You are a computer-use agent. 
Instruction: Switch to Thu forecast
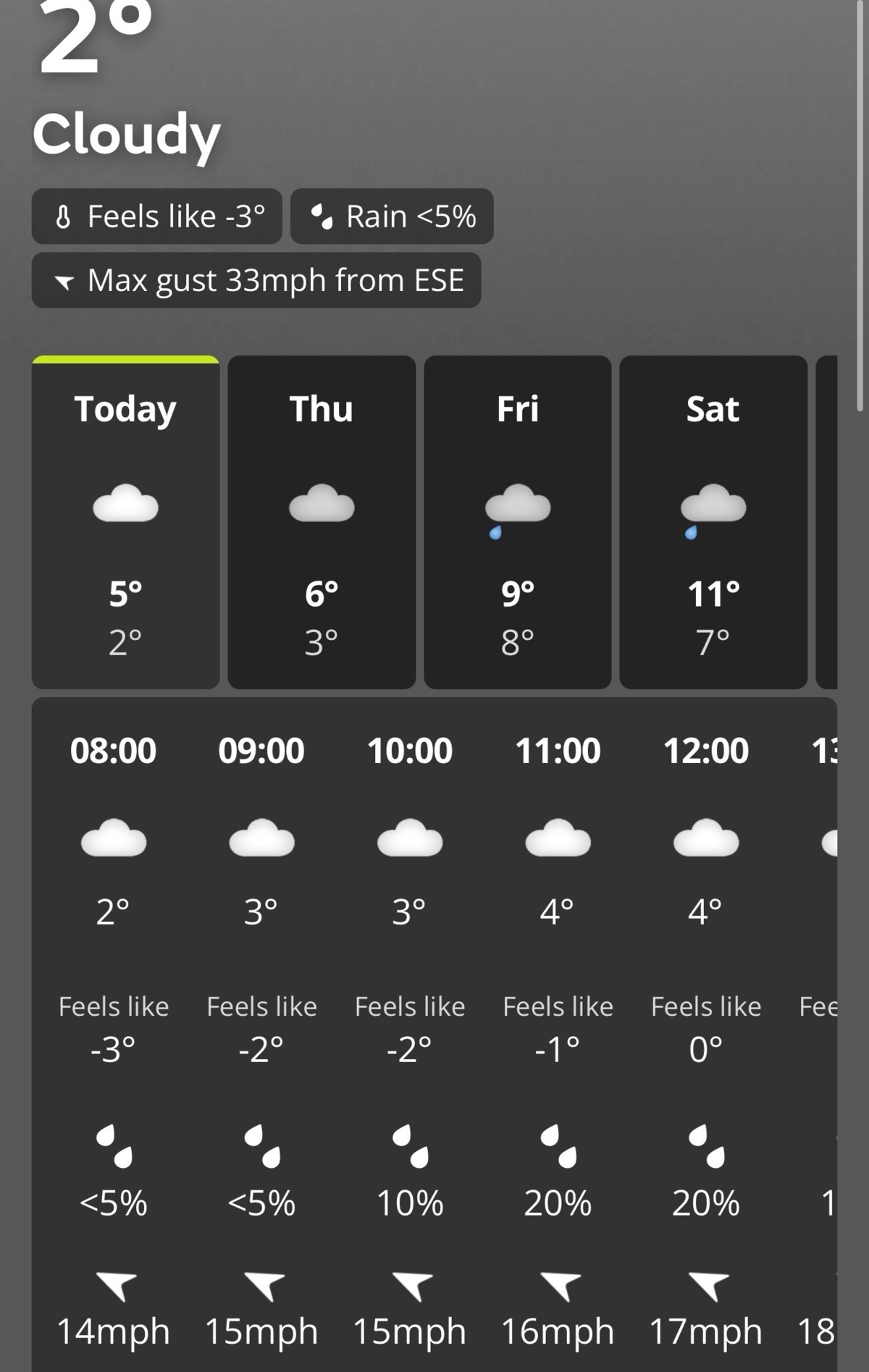coord(322,521)
